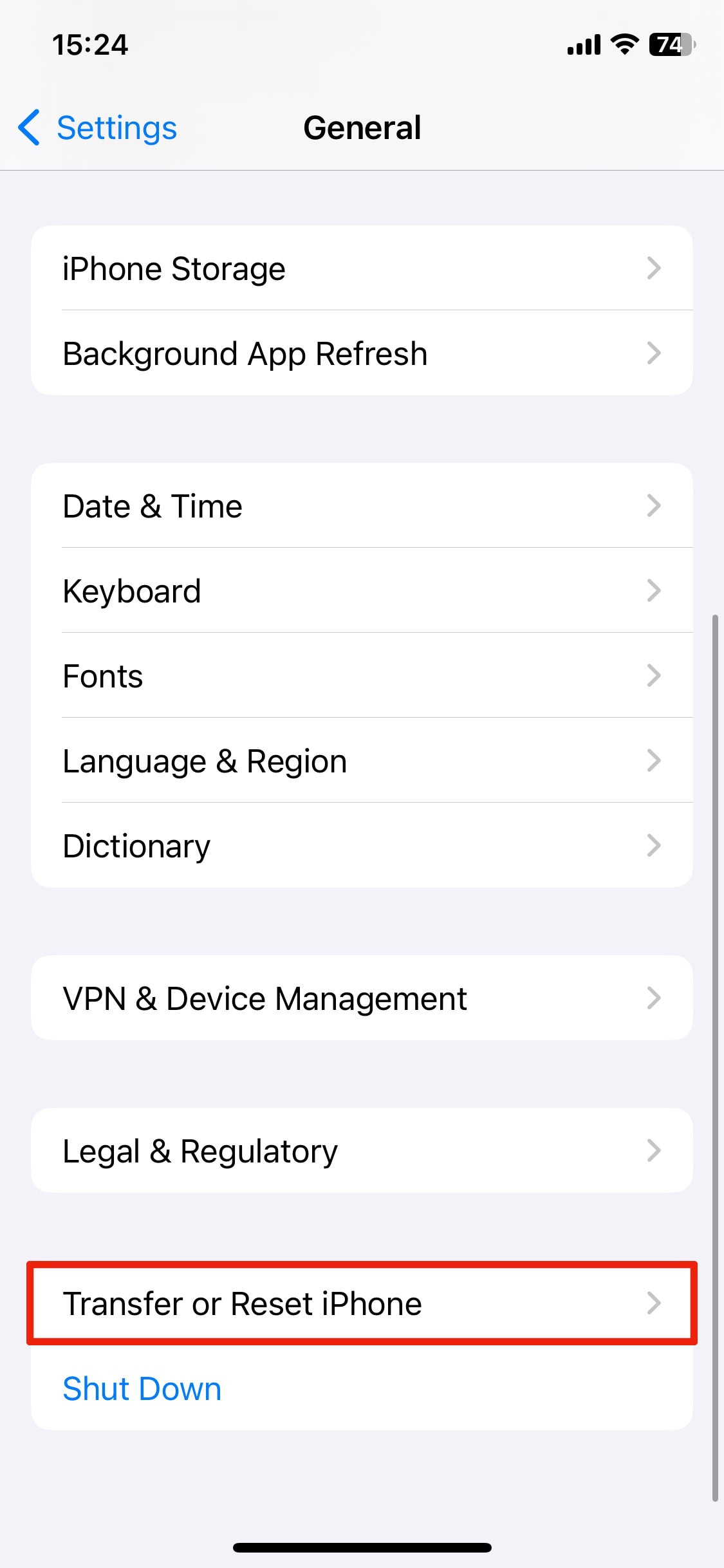
Task: Open VPN & Device Management
Action: coord(360,998)
